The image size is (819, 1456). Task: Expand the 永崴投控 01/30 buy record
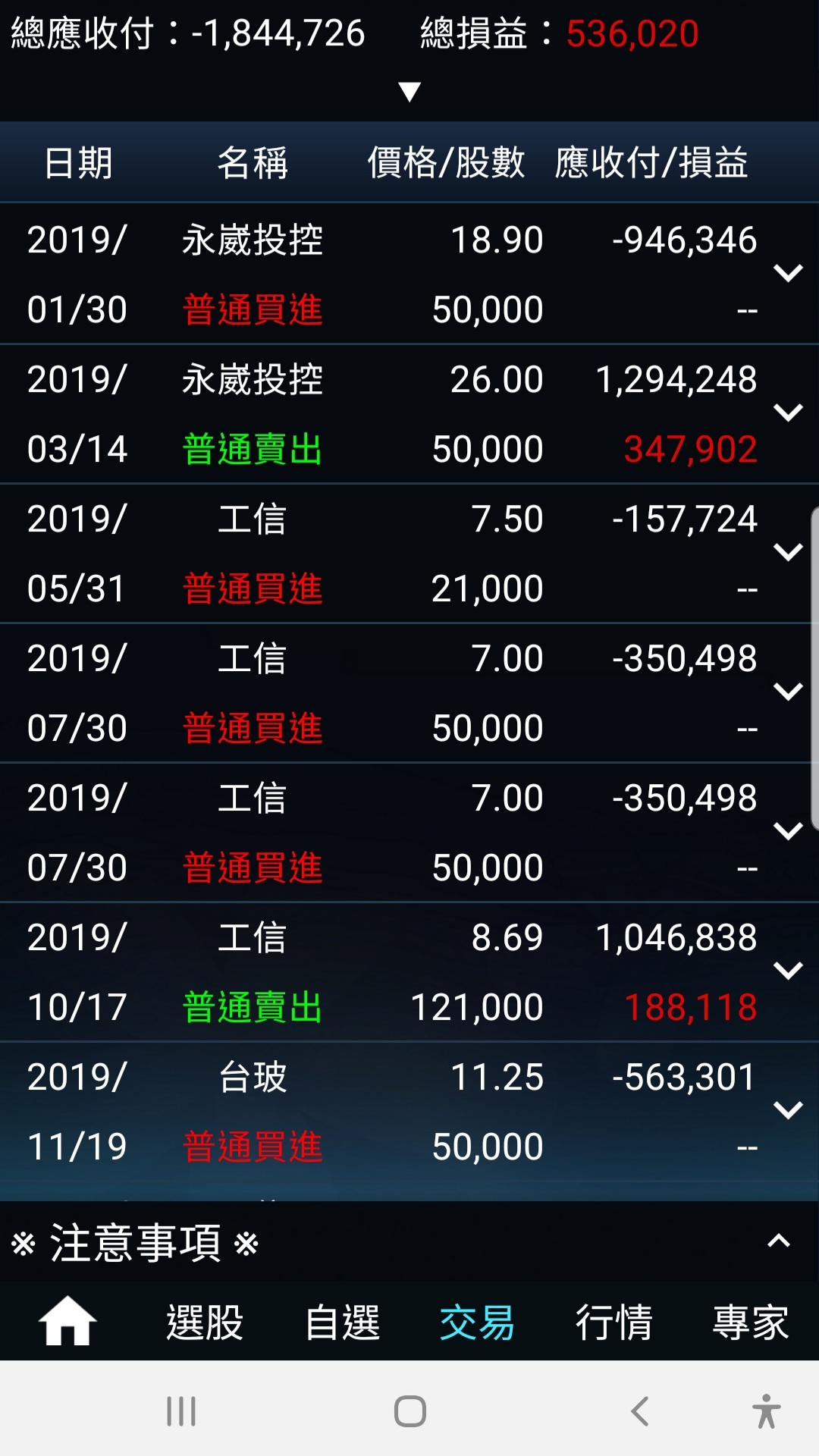click(788, 273)
